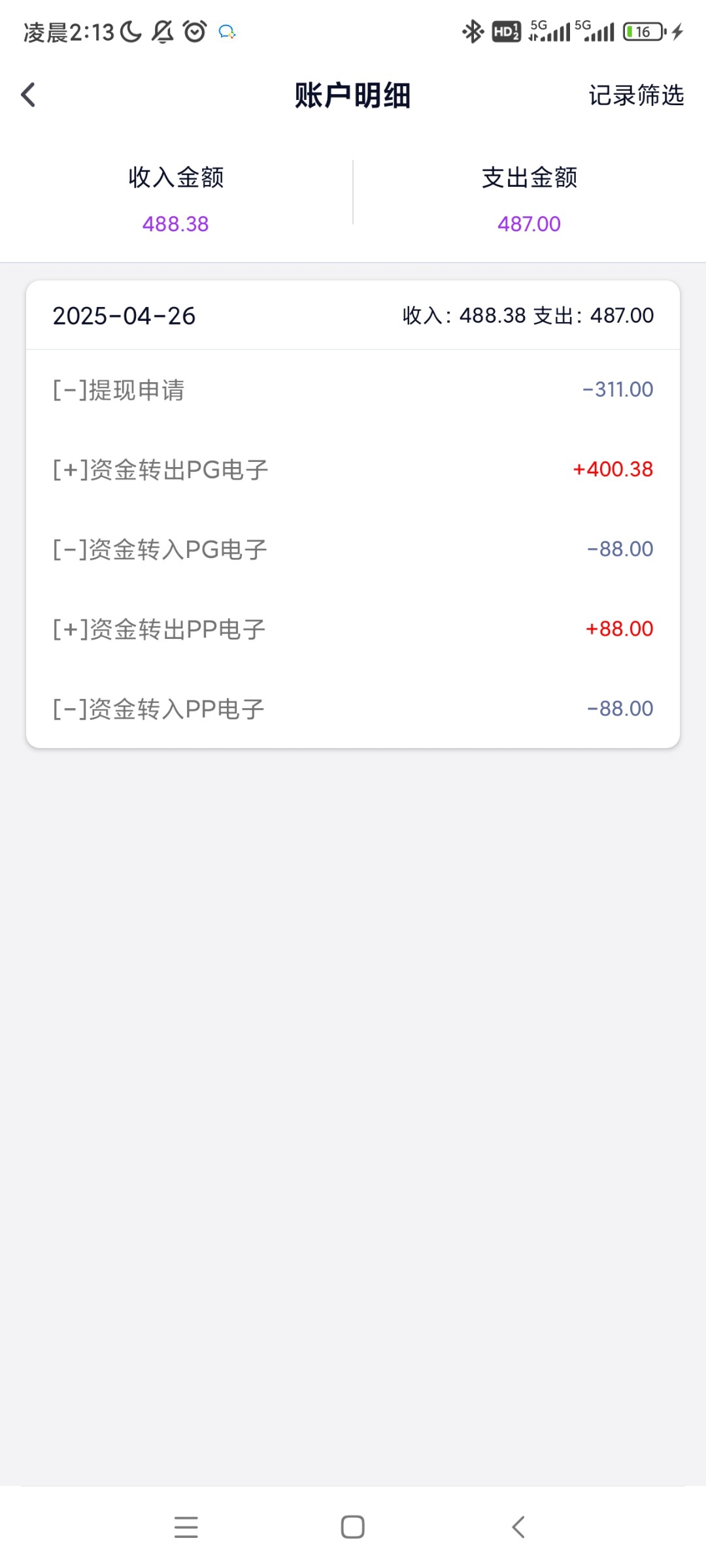
Task: Open 记录筛选 record filter
Action: point(635,95)
